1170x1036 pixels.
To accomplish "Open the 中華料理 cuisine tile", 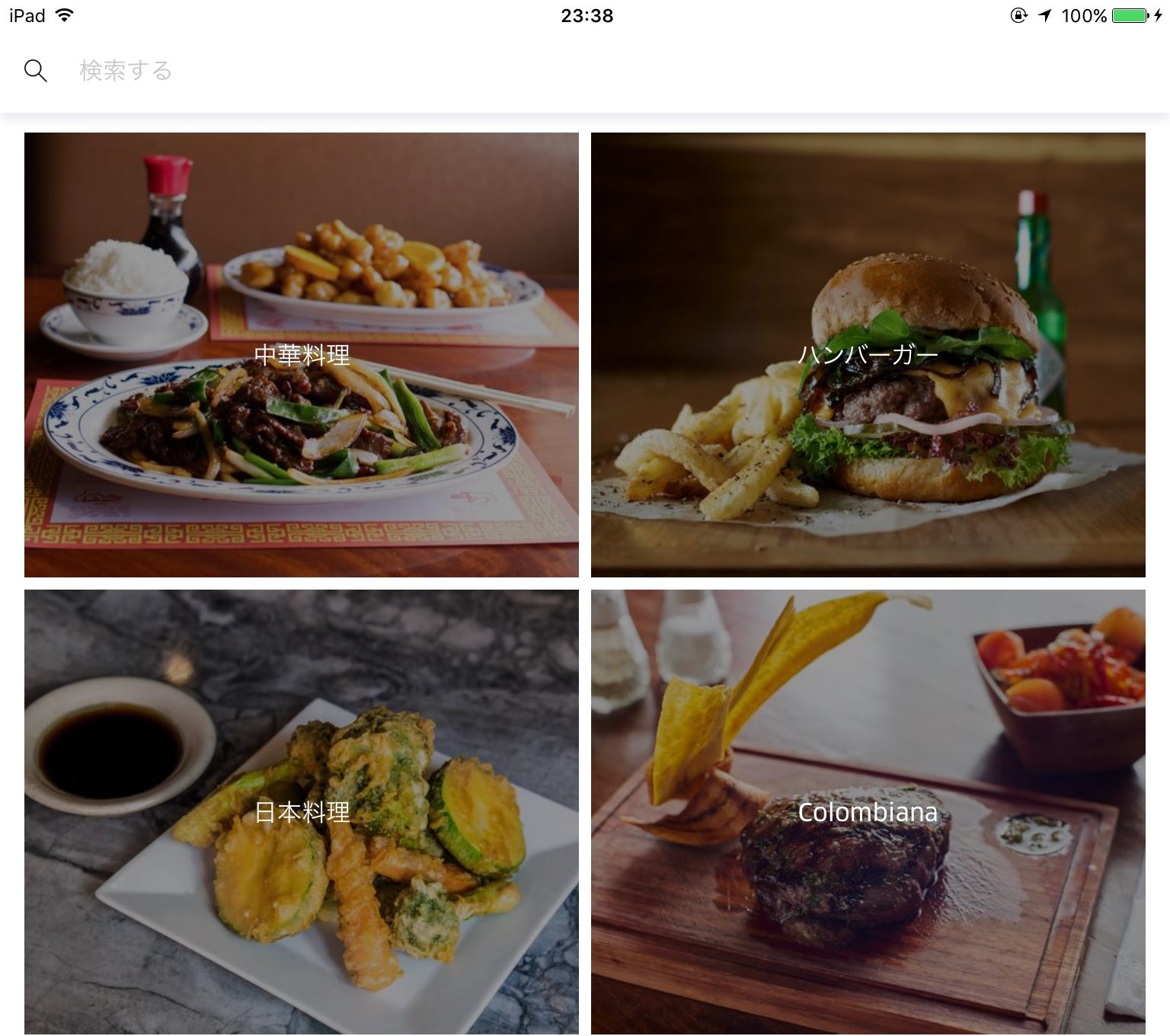I will tap(302, 355).
